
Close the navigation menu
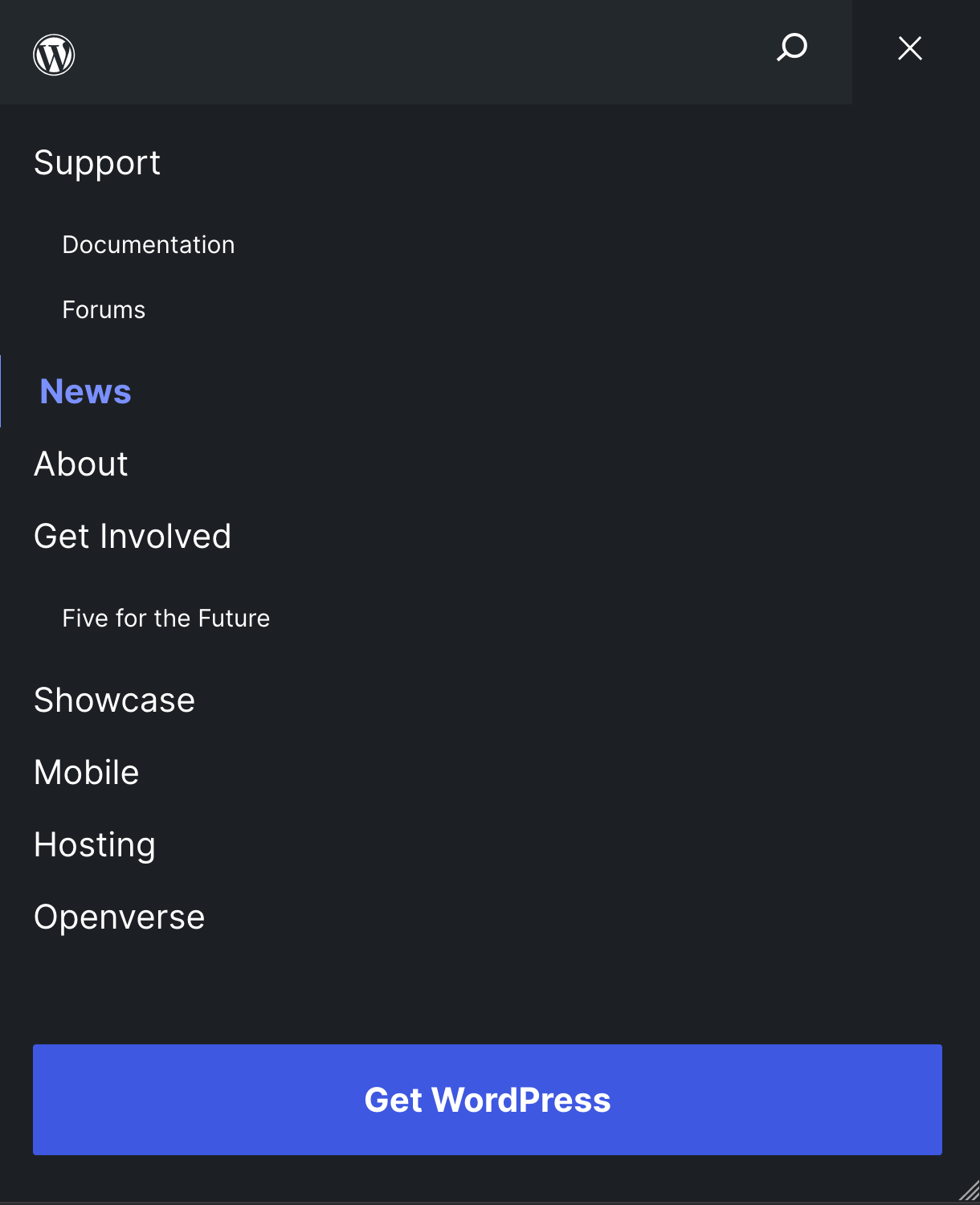pos(909,48)
